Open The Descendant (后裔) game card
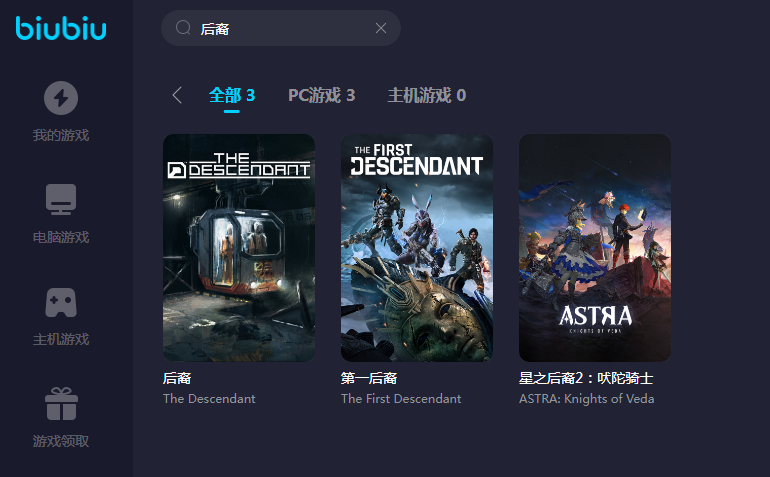Viewport: 770px width, 477px height. (x=239, y=248)
